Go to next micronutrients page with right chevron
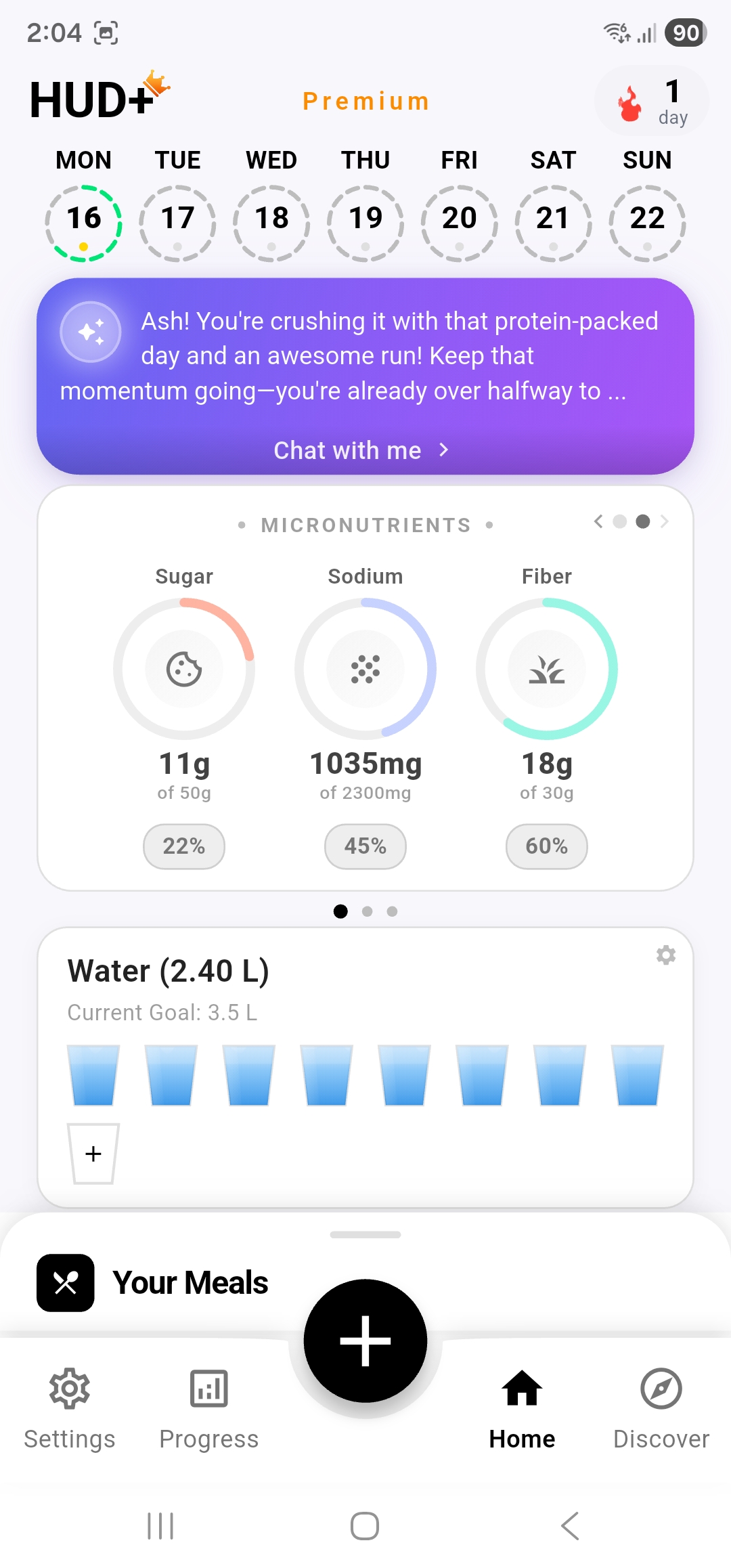This screenshot has height=1568, width=731. coord(665,522)
